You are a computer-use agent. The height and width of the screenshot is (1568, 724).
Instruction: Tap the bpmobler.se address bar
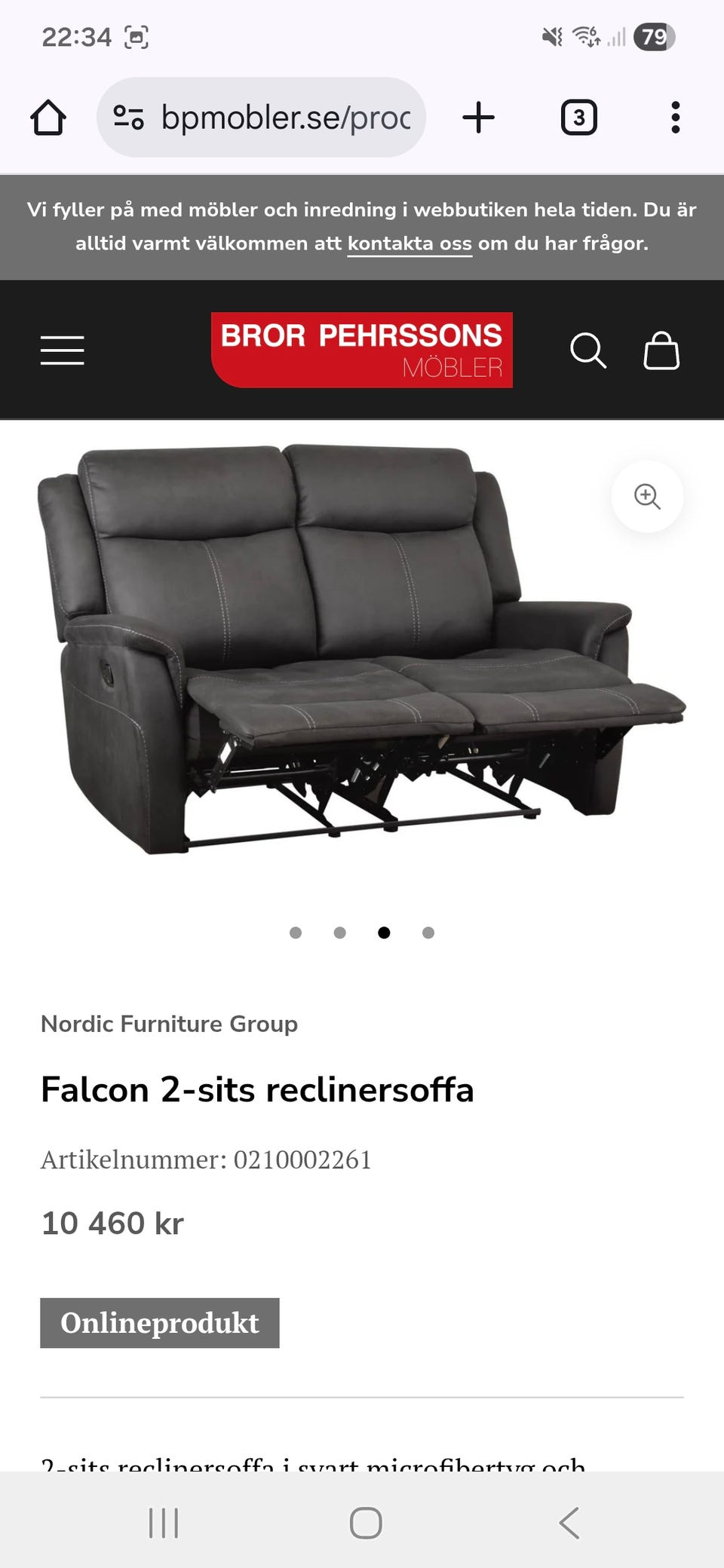[x=261, y=118]
